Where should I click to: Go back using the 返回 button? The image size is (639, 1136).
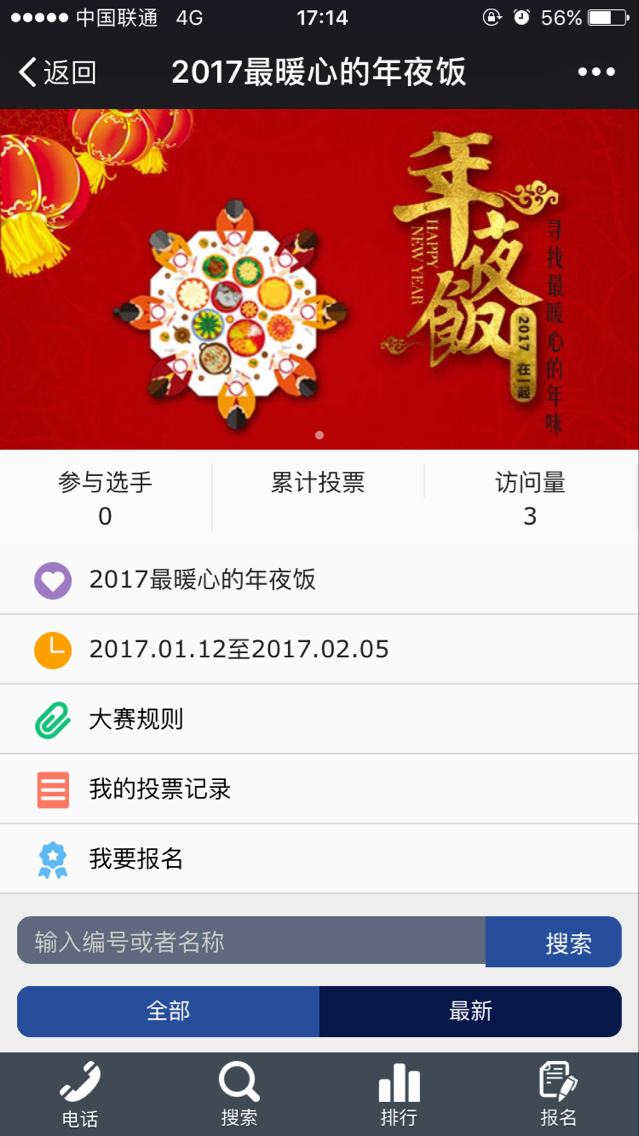point(58,72)
